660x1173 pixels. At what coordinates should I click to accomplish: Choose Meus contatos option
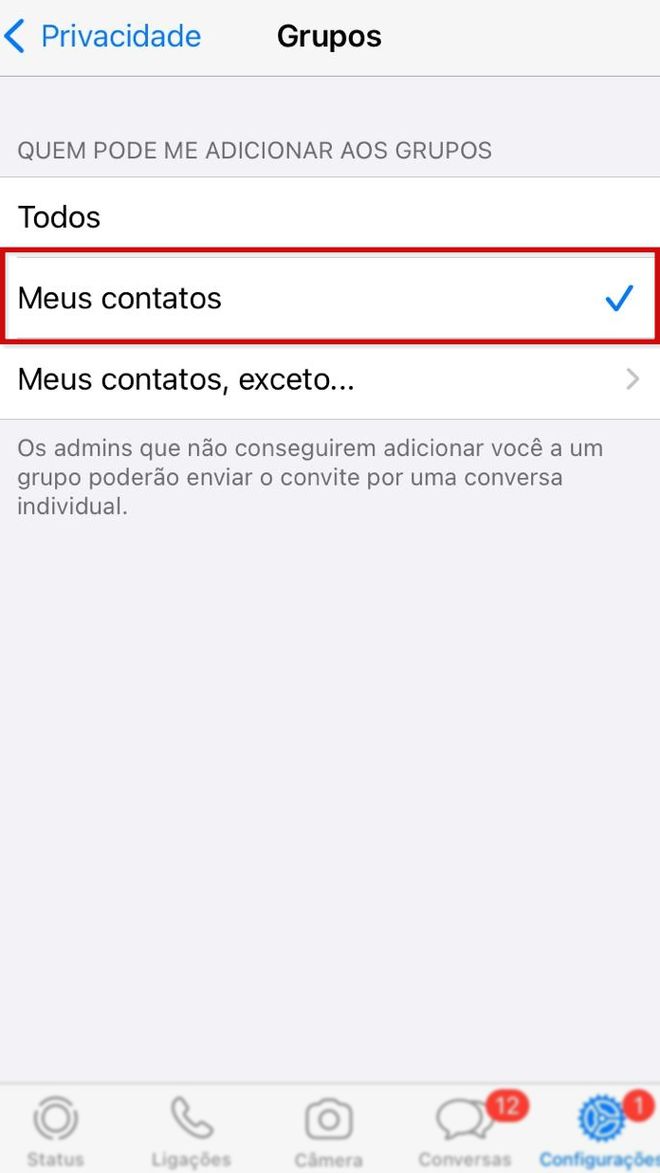[x=330, y=298]
